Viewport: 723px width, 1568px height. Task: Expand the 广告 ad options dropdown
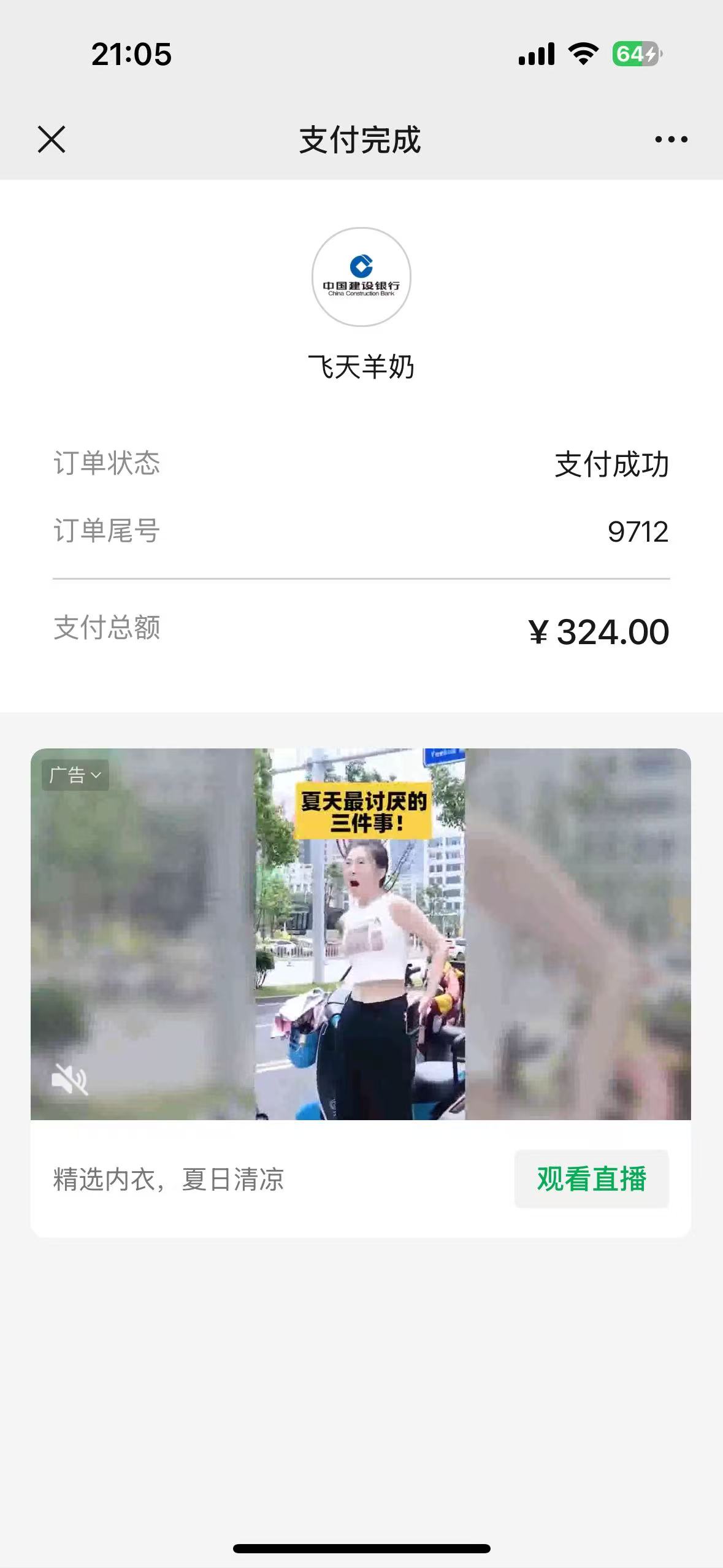pos(75,775)
